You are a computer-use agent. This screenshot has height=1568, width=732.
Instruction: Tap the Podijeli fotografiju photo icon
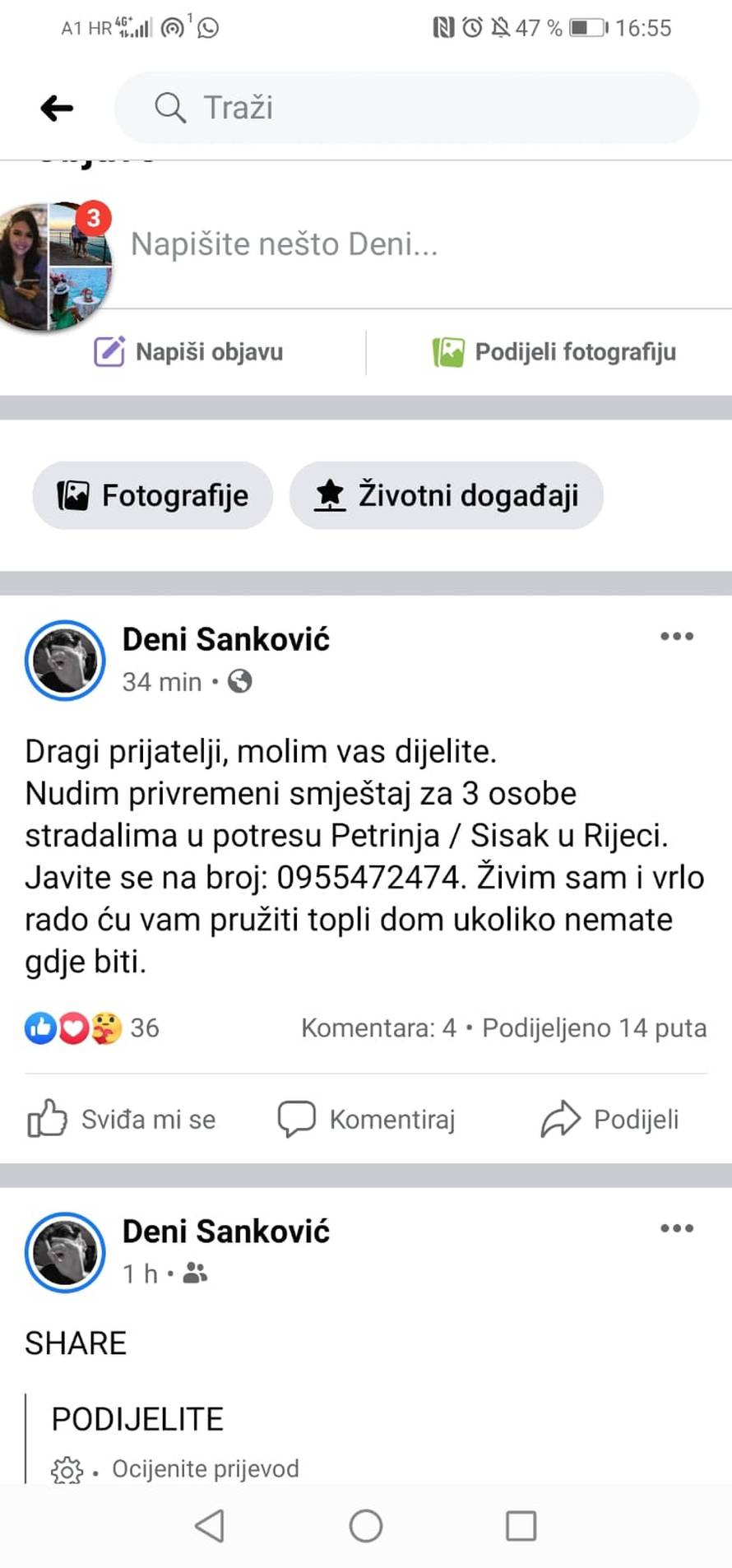pos(447,351)
